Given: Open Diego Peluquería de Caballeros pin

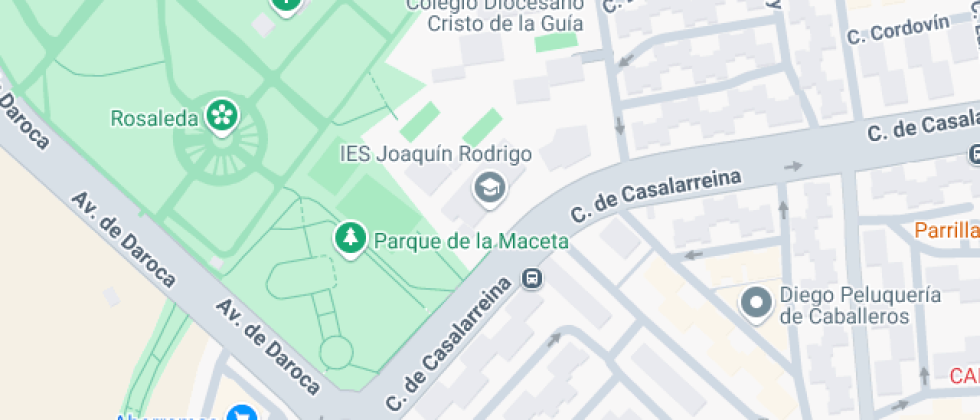Looking at the screenshot, I should pos(756,303).
